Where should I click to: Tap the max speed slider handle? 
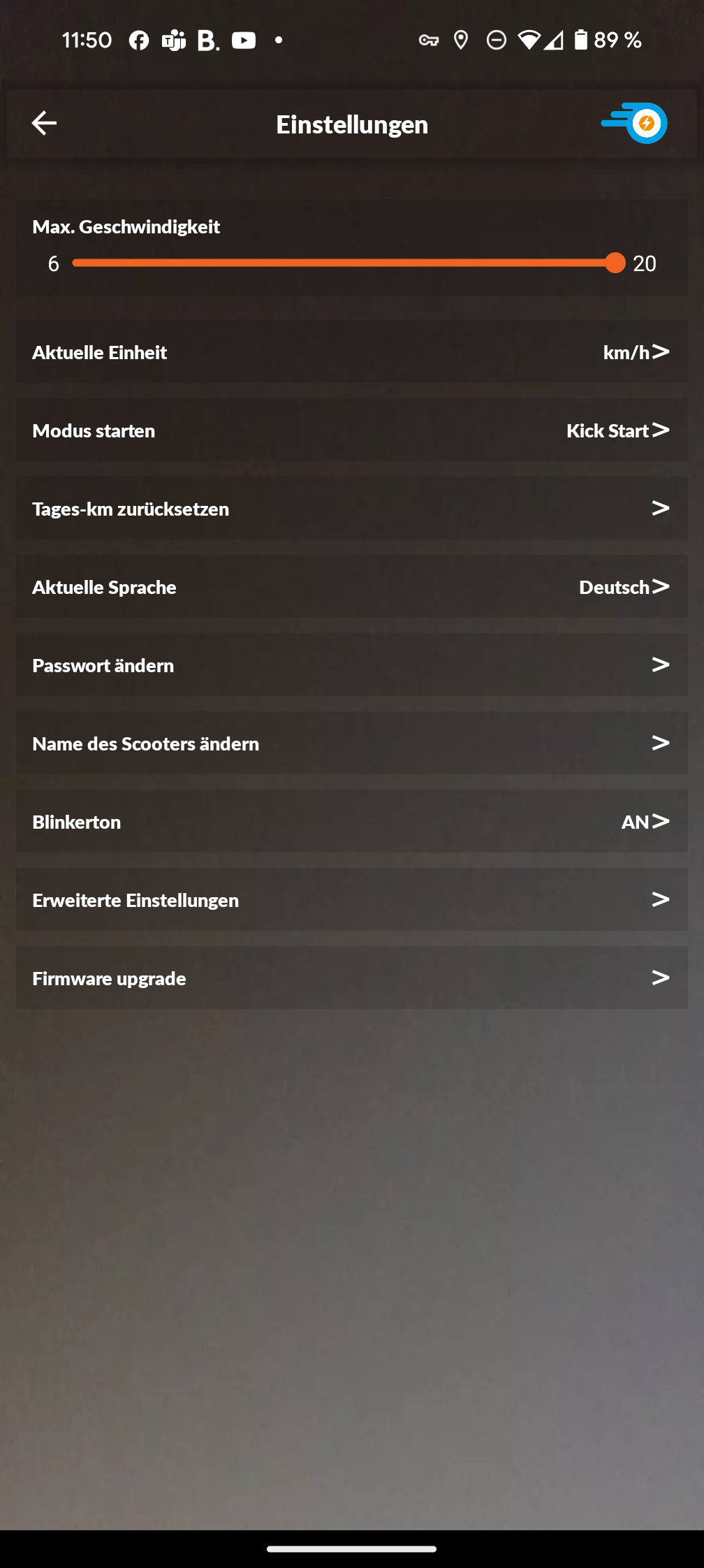coord(615,263)
